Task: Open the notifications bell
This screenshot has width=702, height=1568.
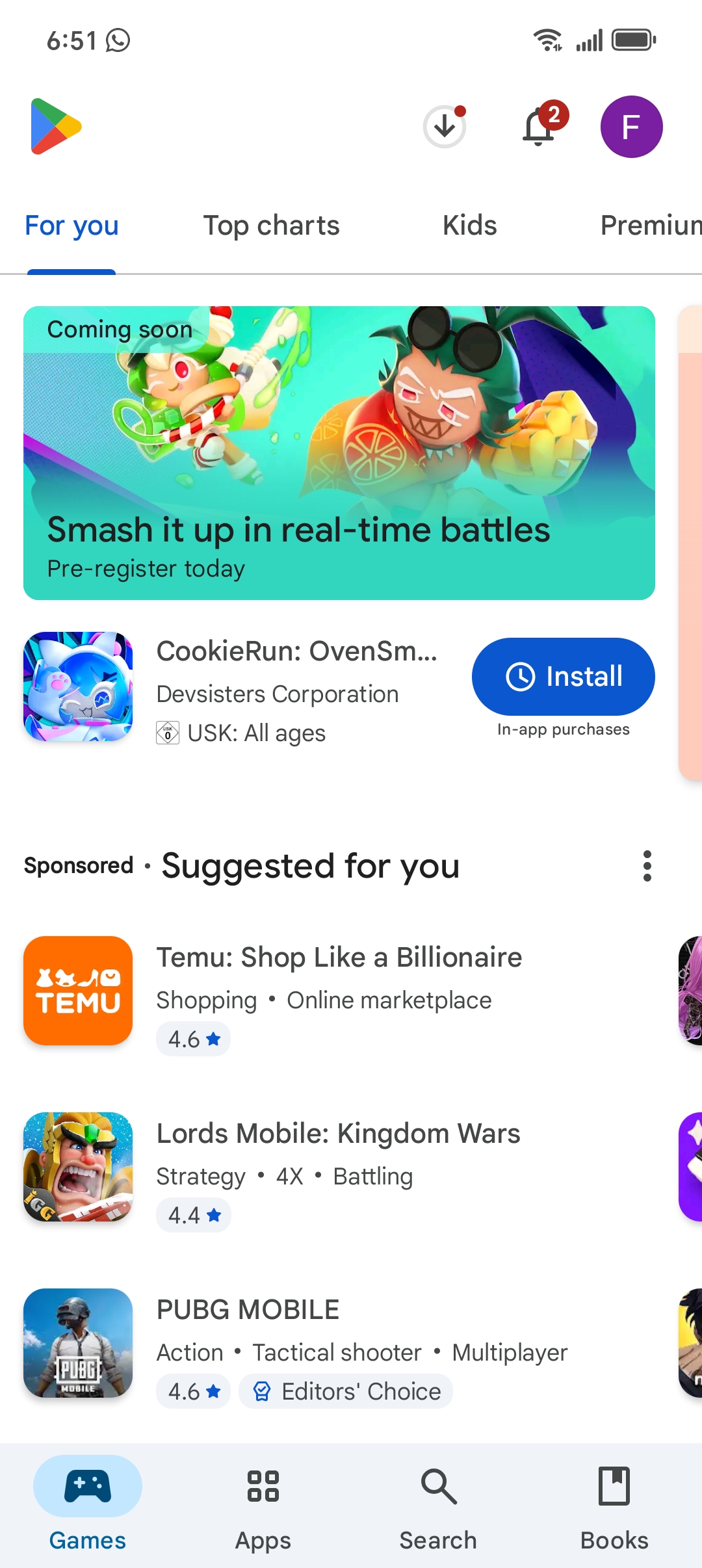Action: click(539, 127)
